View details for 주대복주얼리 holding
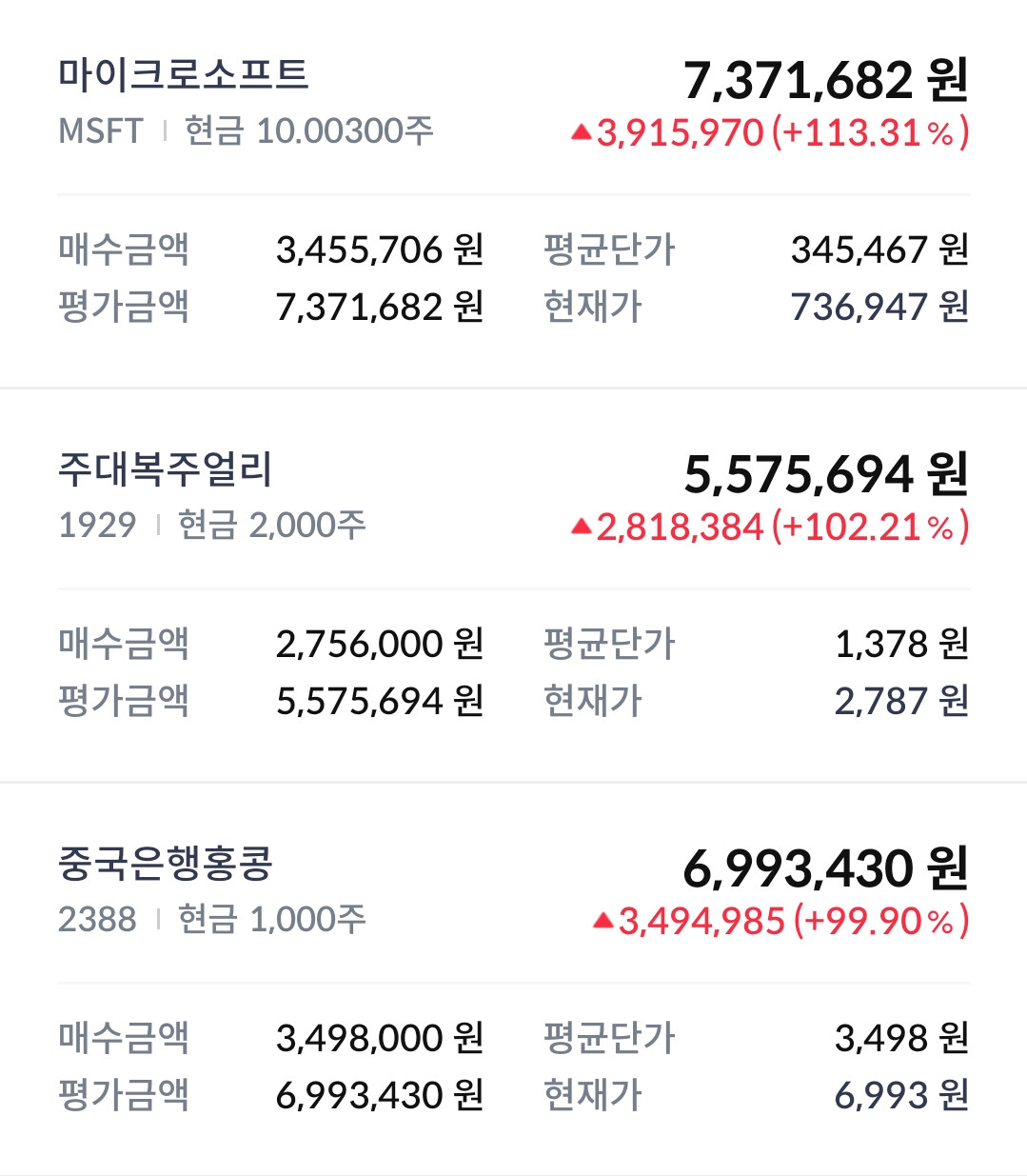The width and height of the screenshot is (1027, 1176). click(x=166, y=469)
